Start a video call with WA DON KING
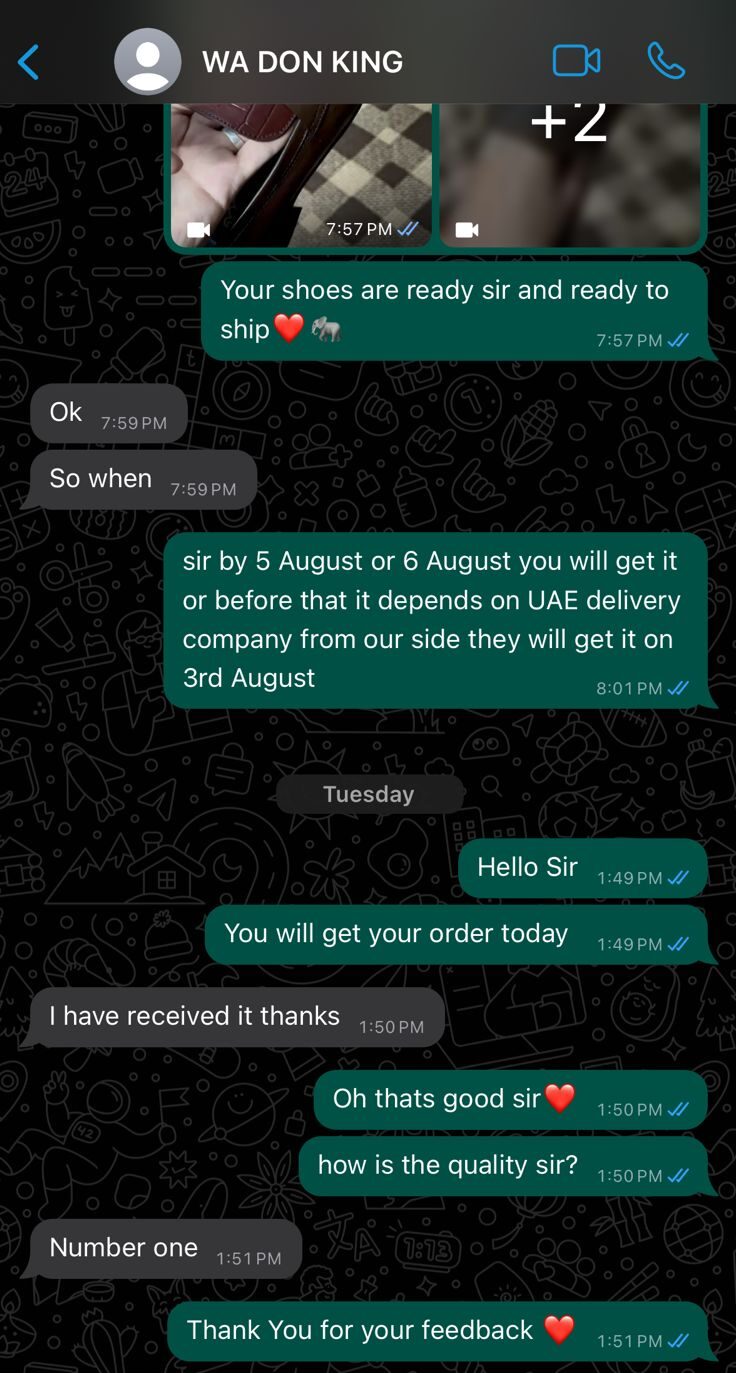 577,62
